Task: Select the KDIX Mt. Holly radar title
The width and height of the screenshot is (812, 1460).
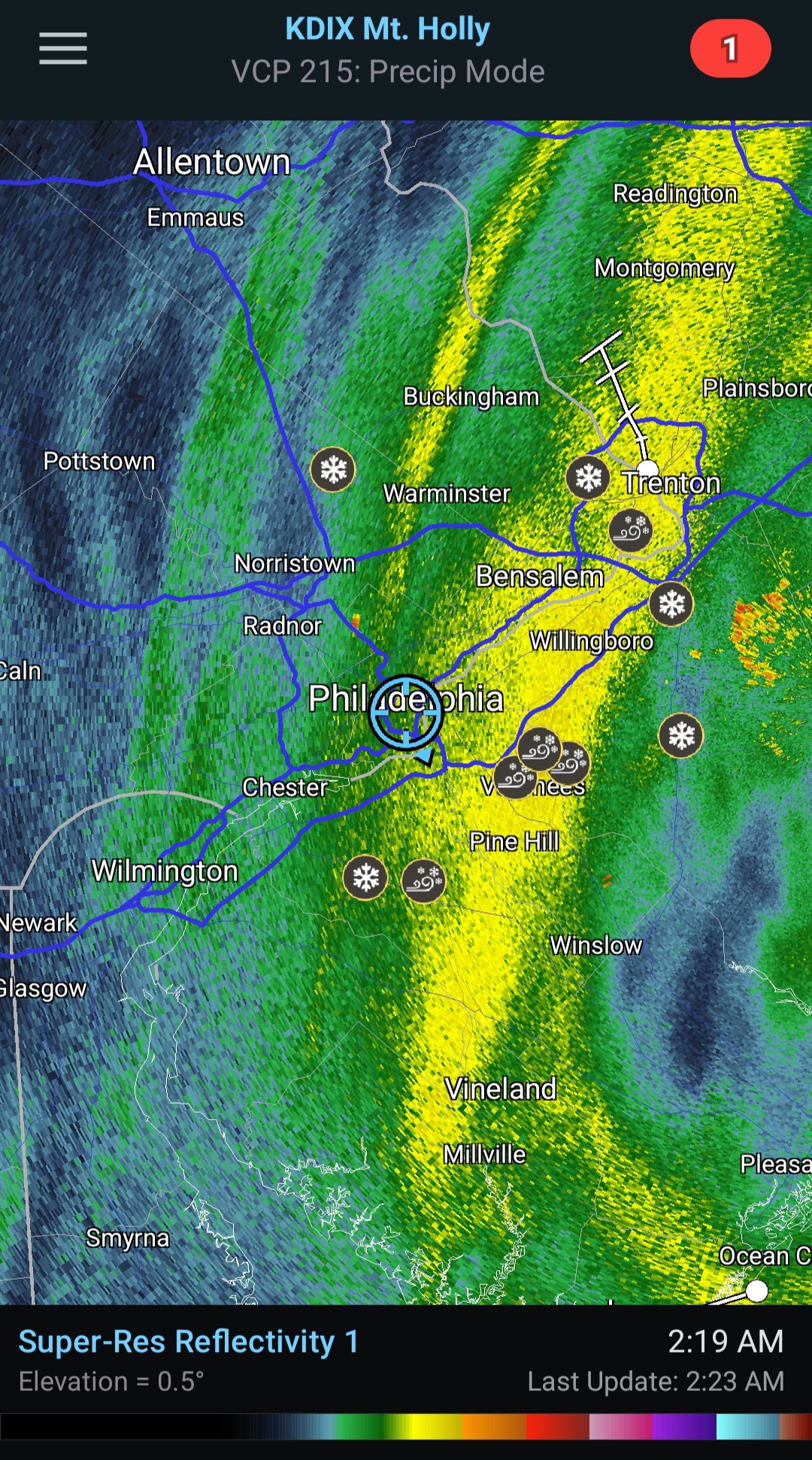Action: click(x=387, y=30)
